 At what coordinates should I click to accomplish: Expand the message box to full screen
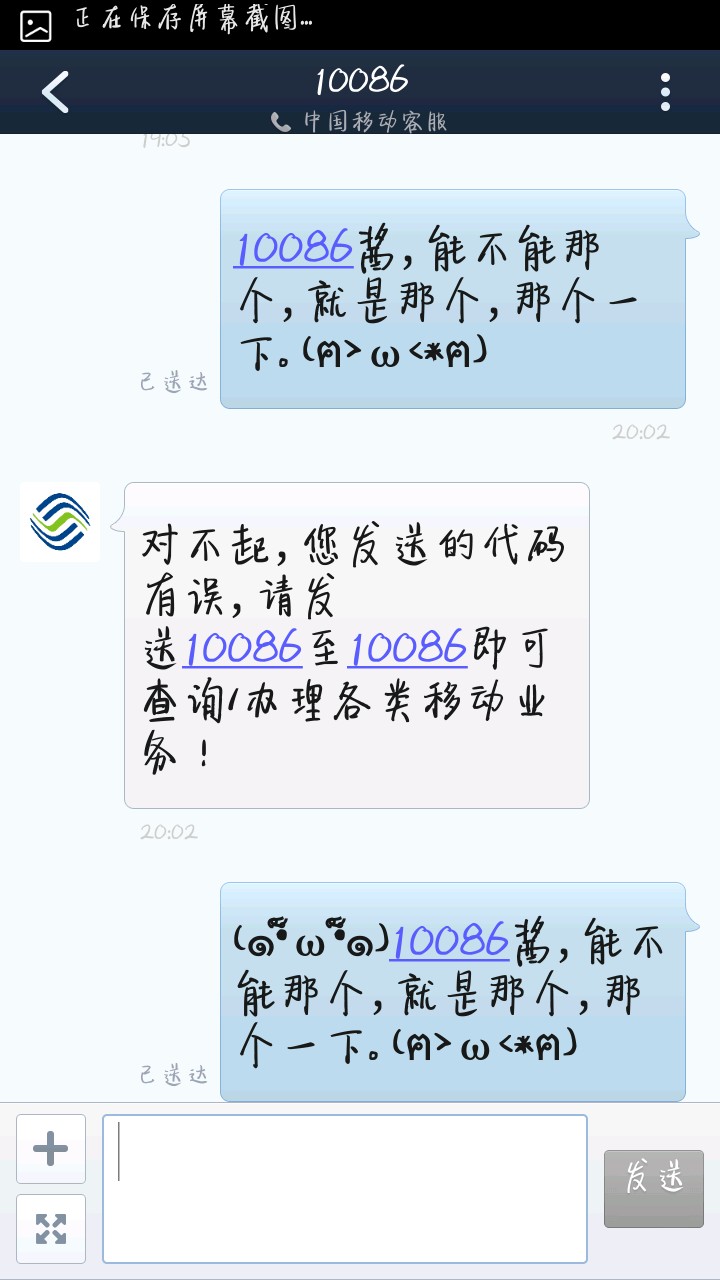point(51,1228)
